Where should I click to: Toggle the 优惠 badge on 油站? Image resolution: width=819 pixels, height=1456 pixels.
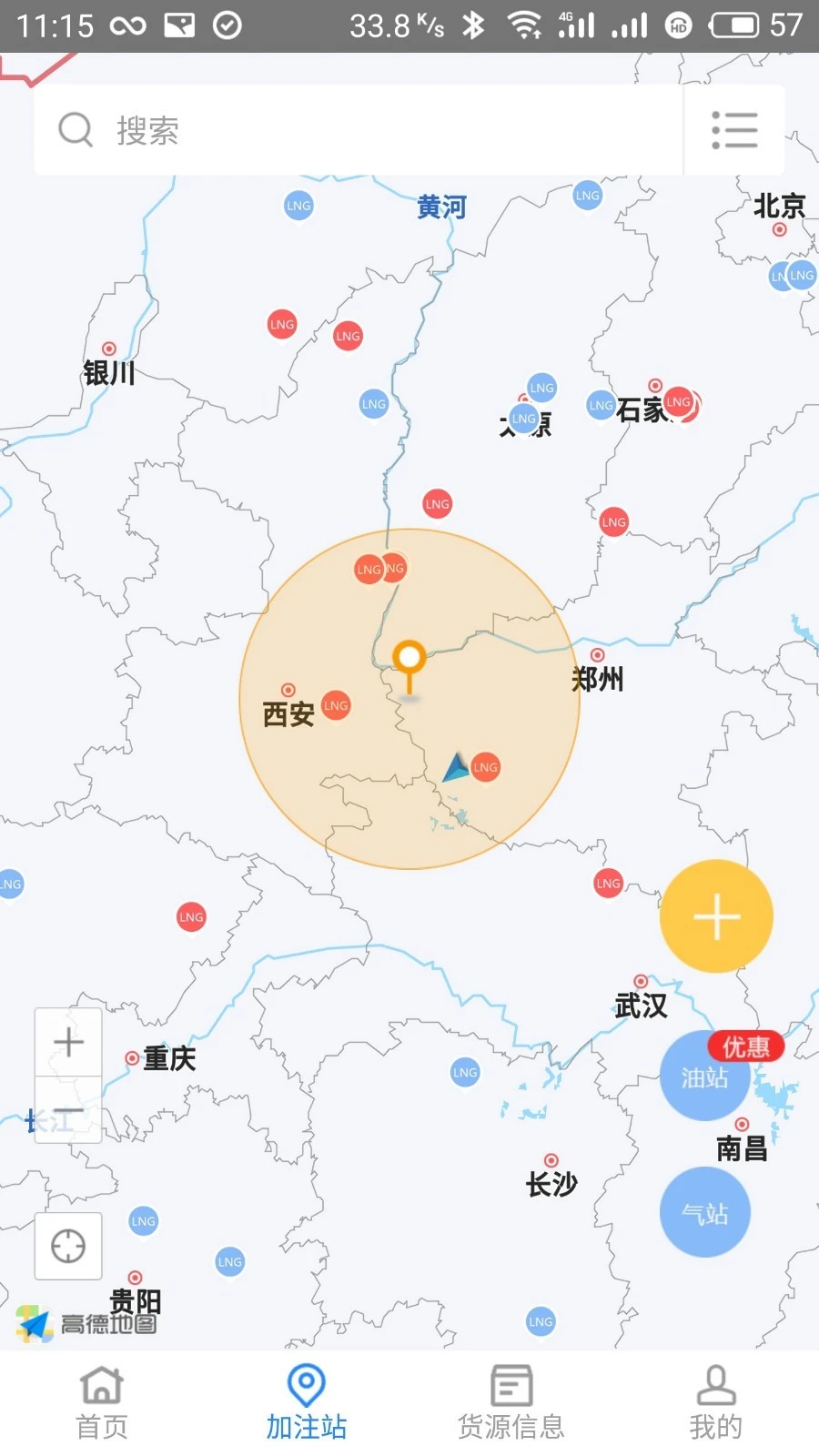point(745,1046)
